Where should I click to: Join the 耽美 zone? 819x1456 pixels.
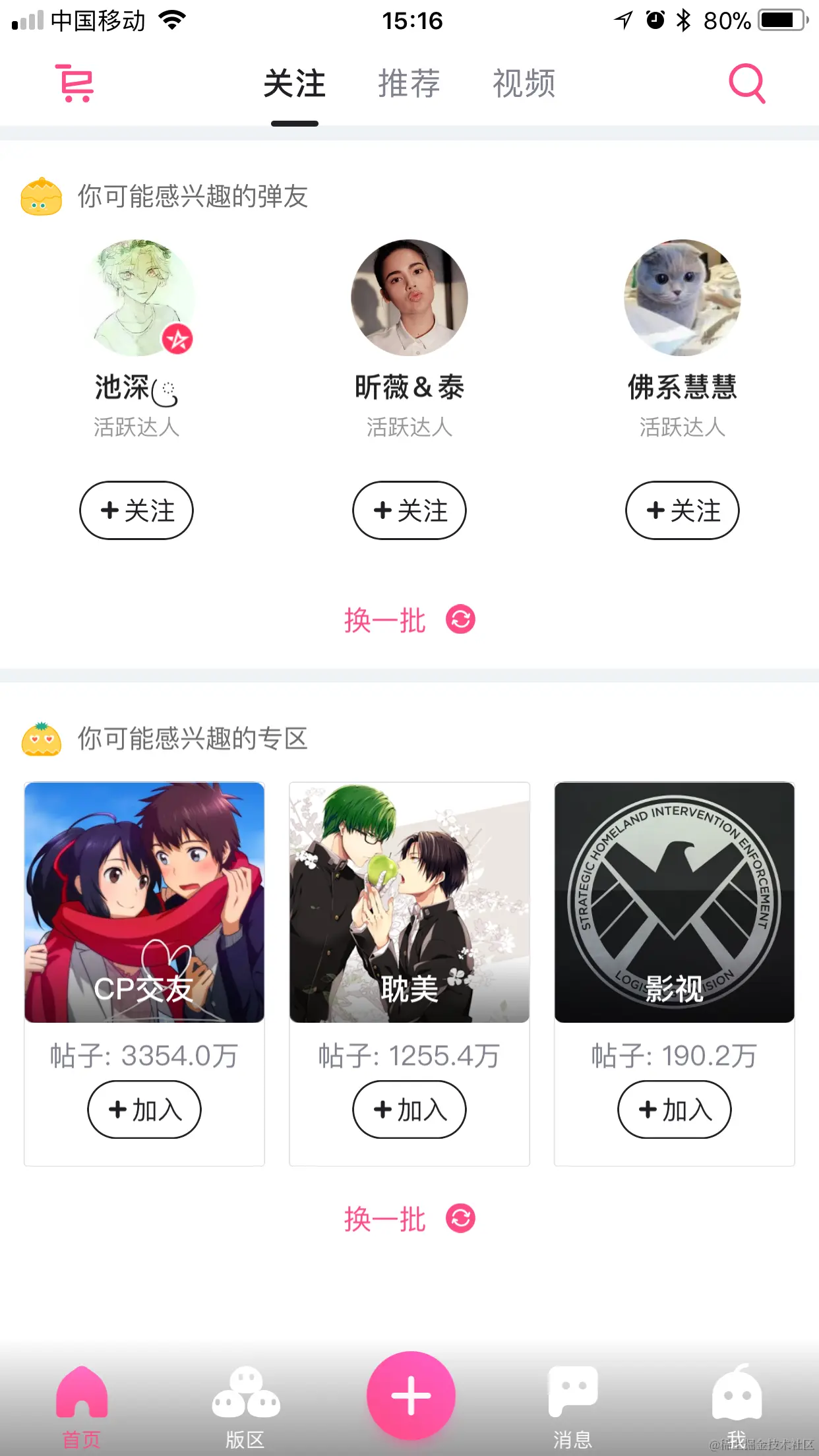point(409,1110)
